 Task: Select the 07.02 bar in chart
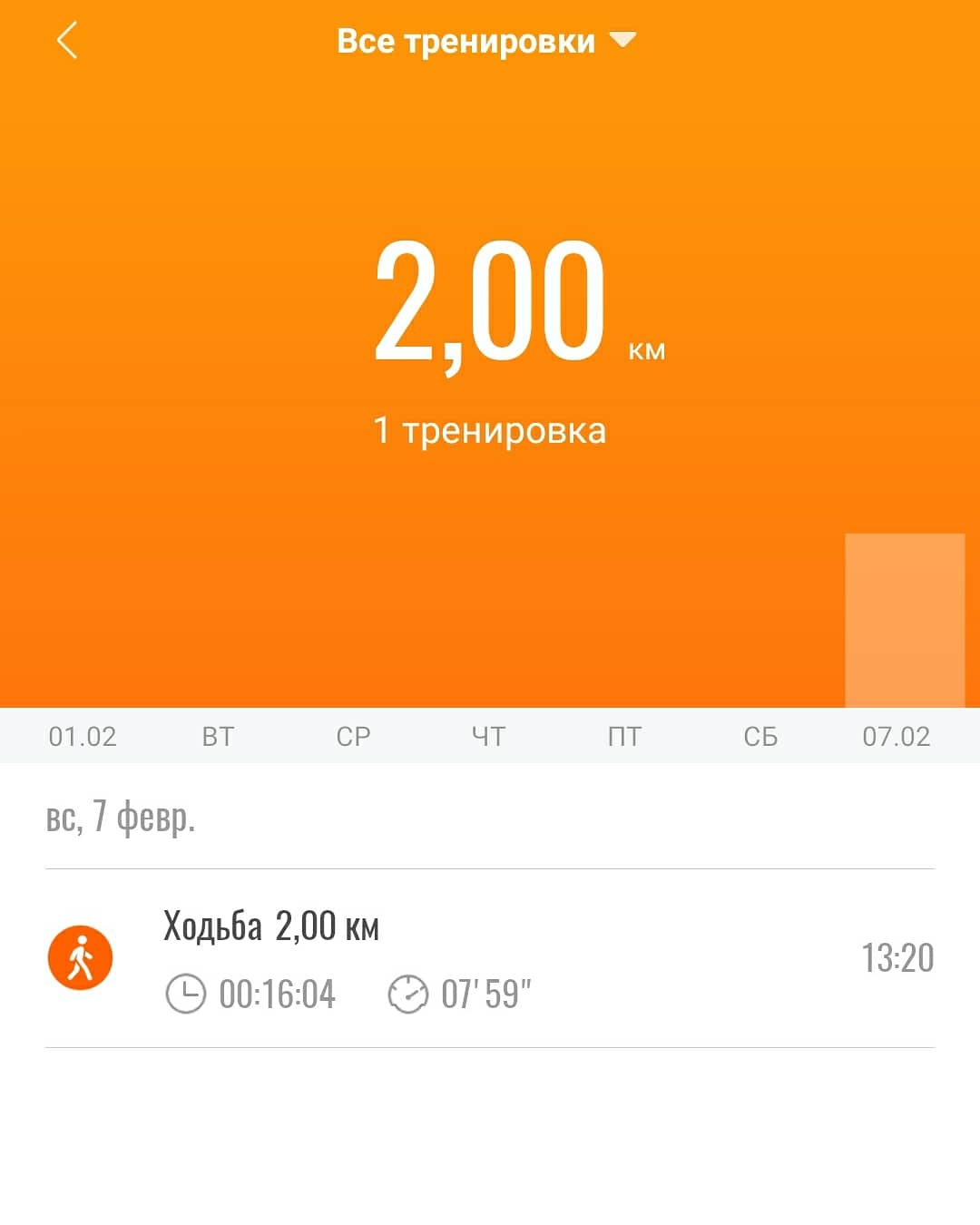click(x=904, y=621)
